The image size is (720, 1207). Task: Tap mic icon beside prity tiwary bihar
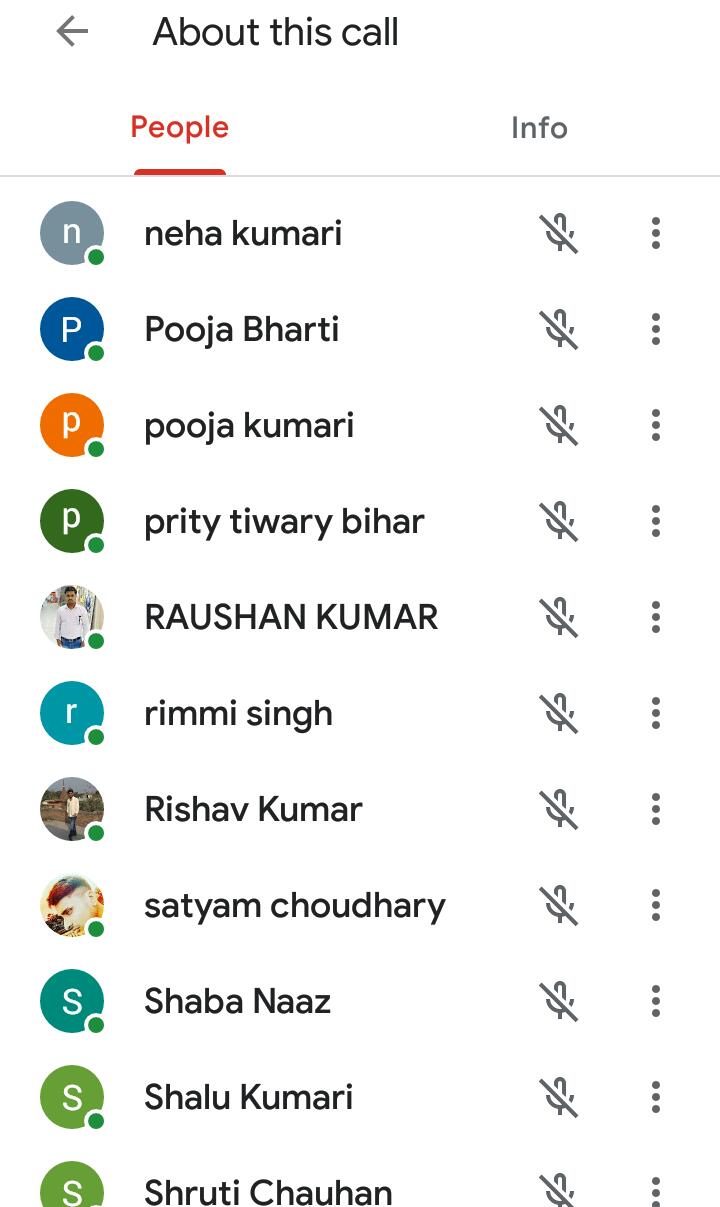point(559,521)
